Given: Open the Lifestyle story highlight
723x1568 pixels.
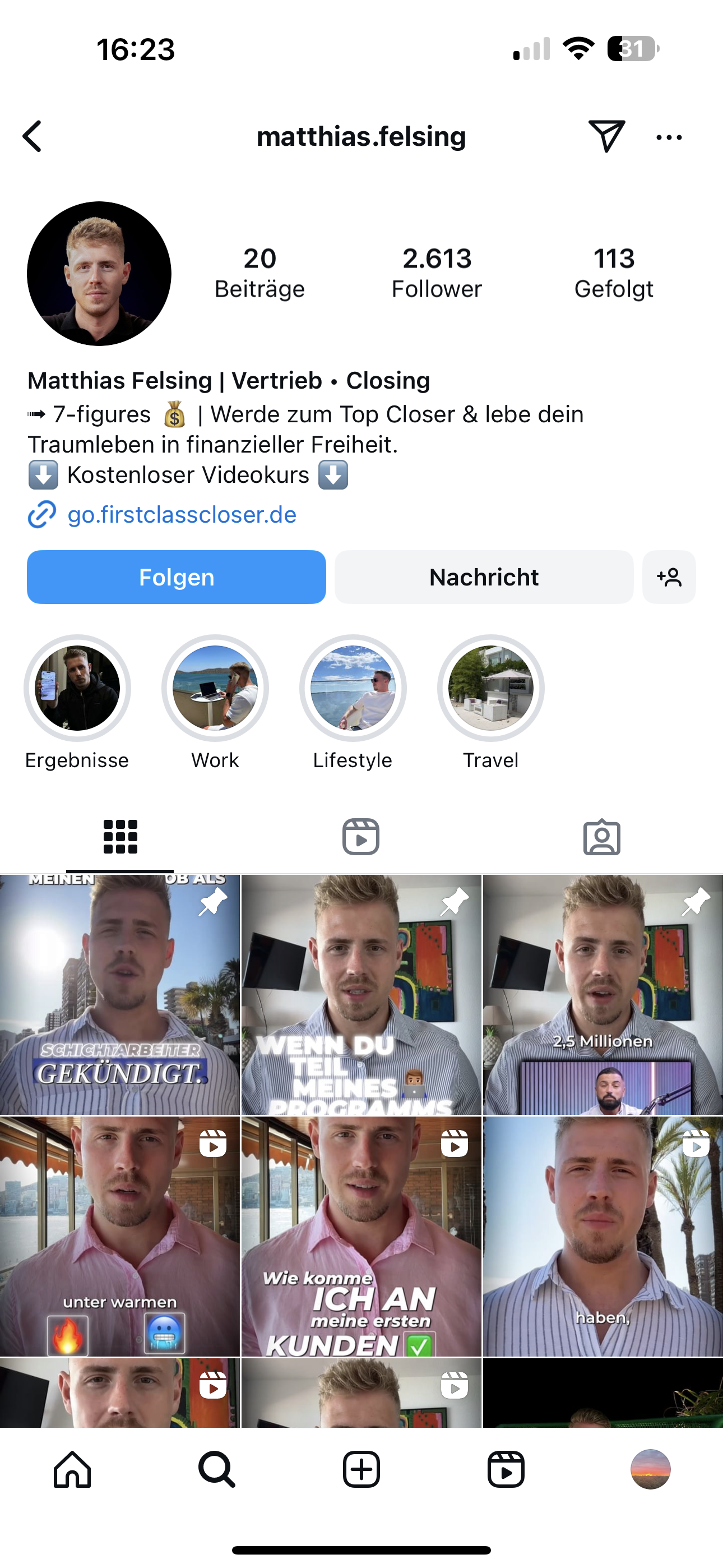Looking at the screenshot, I should tap(353, 689).
